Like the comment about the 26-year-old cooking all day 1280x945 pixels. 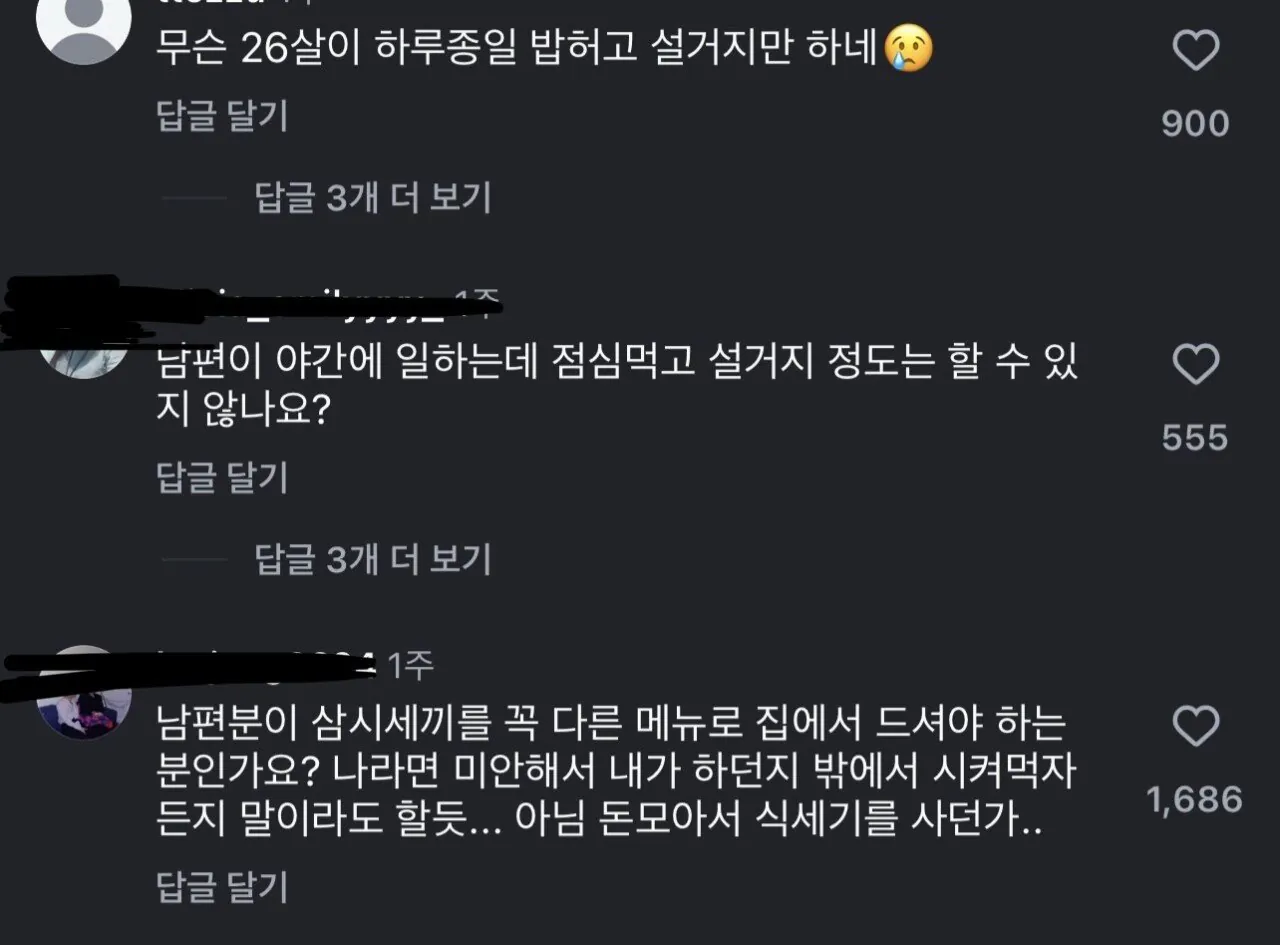1195,50
